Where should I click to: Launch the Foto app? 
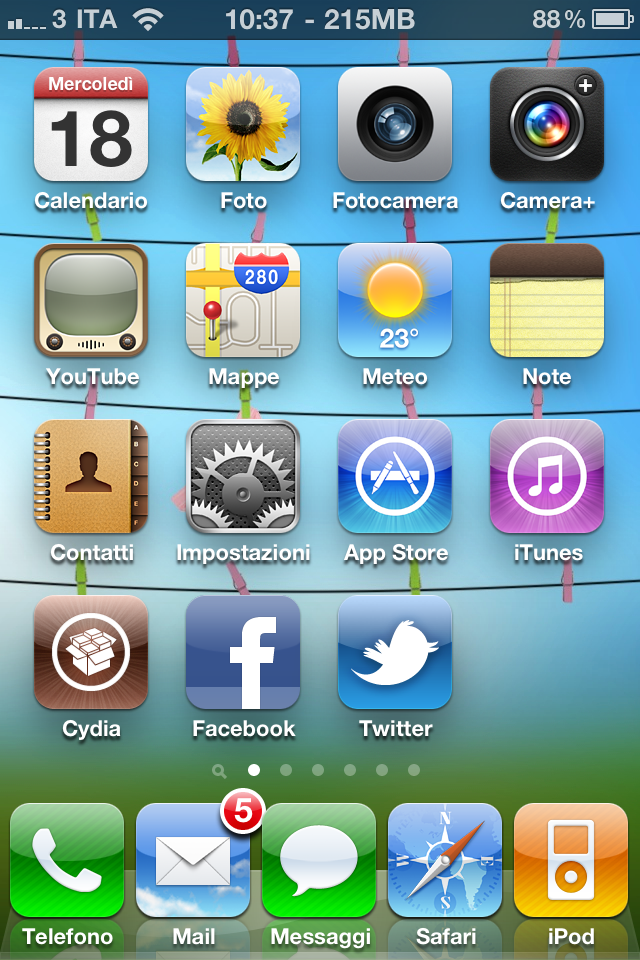[x=243, y=125]
